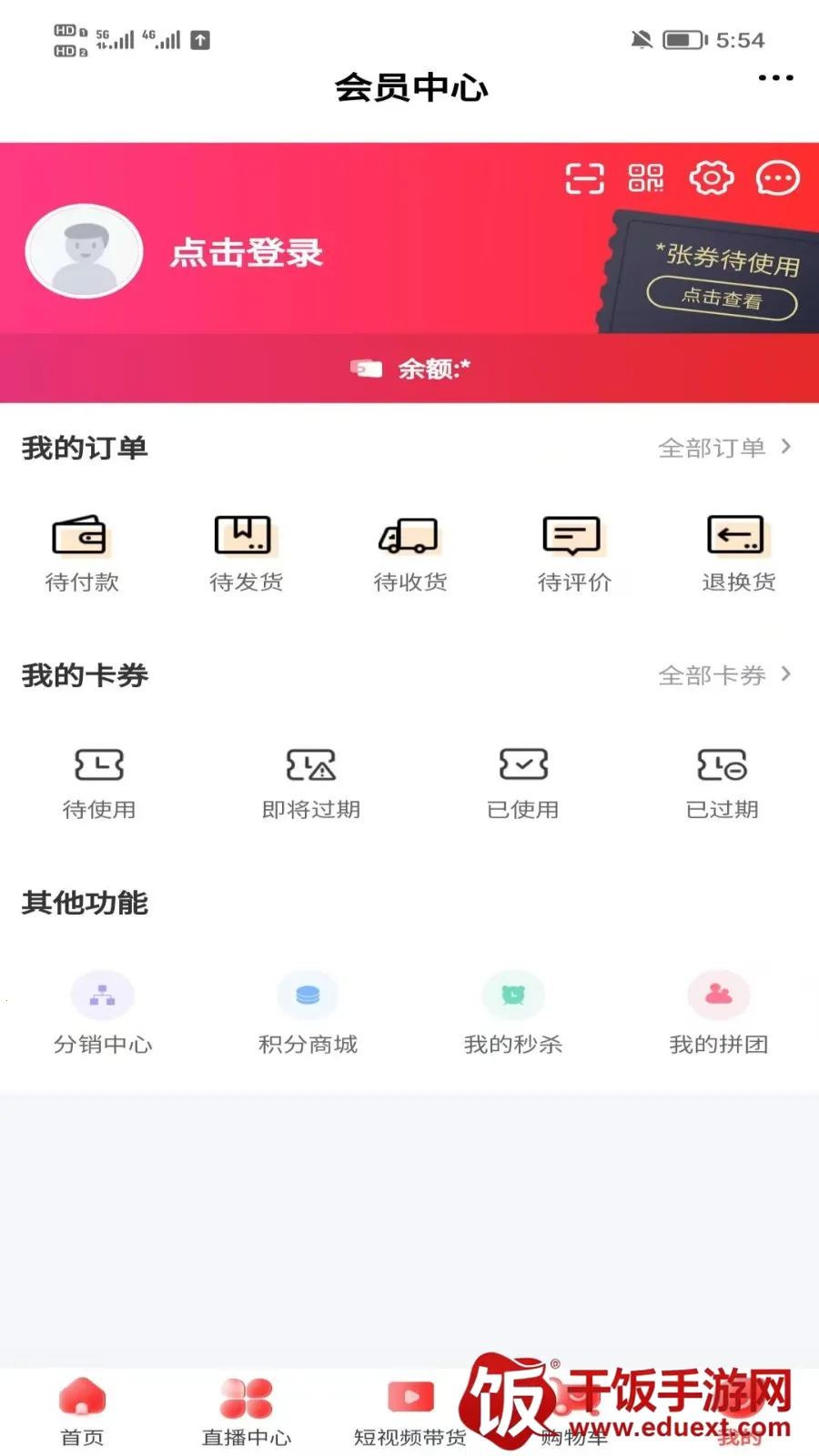Tap 点击查看 on the coupon banner

pyautogui.click(x=722, y=298)
